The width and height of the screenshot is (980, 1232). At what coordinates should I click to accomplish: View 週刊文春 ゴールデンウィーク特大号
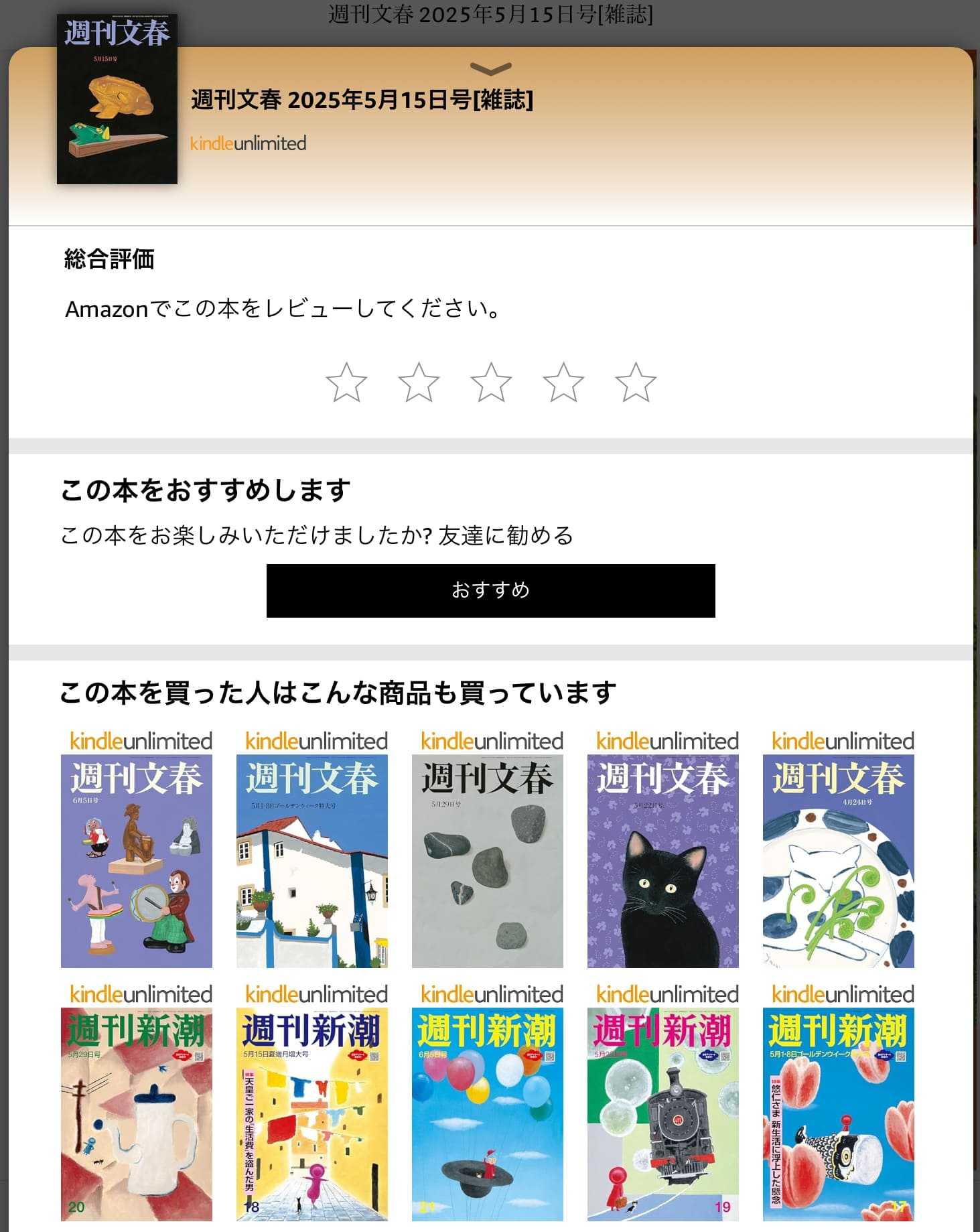(312, 861)
